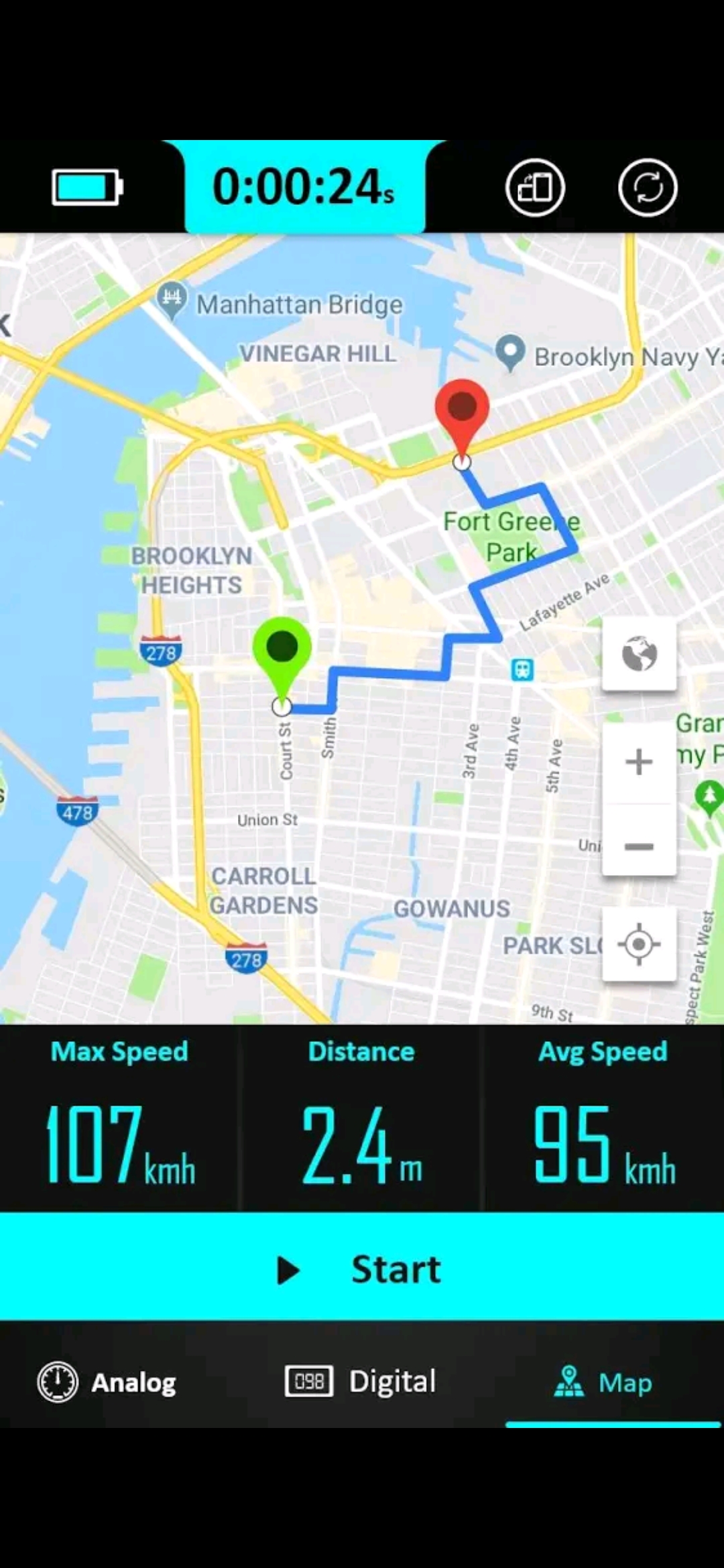Zoom out on the map
Image resolution: width=724 pixels, height=1568 pixels.
point(639,846)
